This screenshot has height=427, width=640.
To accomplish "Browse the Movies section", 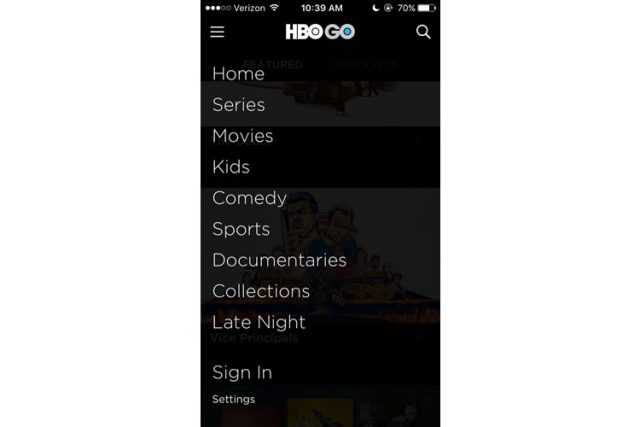I will coord(242,136).
